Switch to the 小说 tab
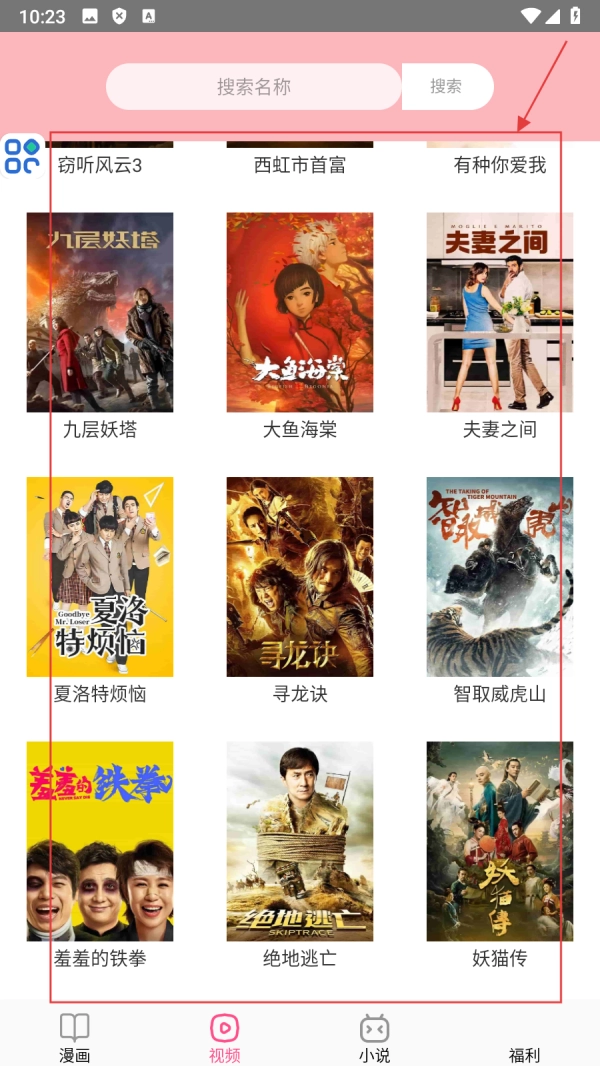The image size is (600, 1066). click(x=375, y=1037)
